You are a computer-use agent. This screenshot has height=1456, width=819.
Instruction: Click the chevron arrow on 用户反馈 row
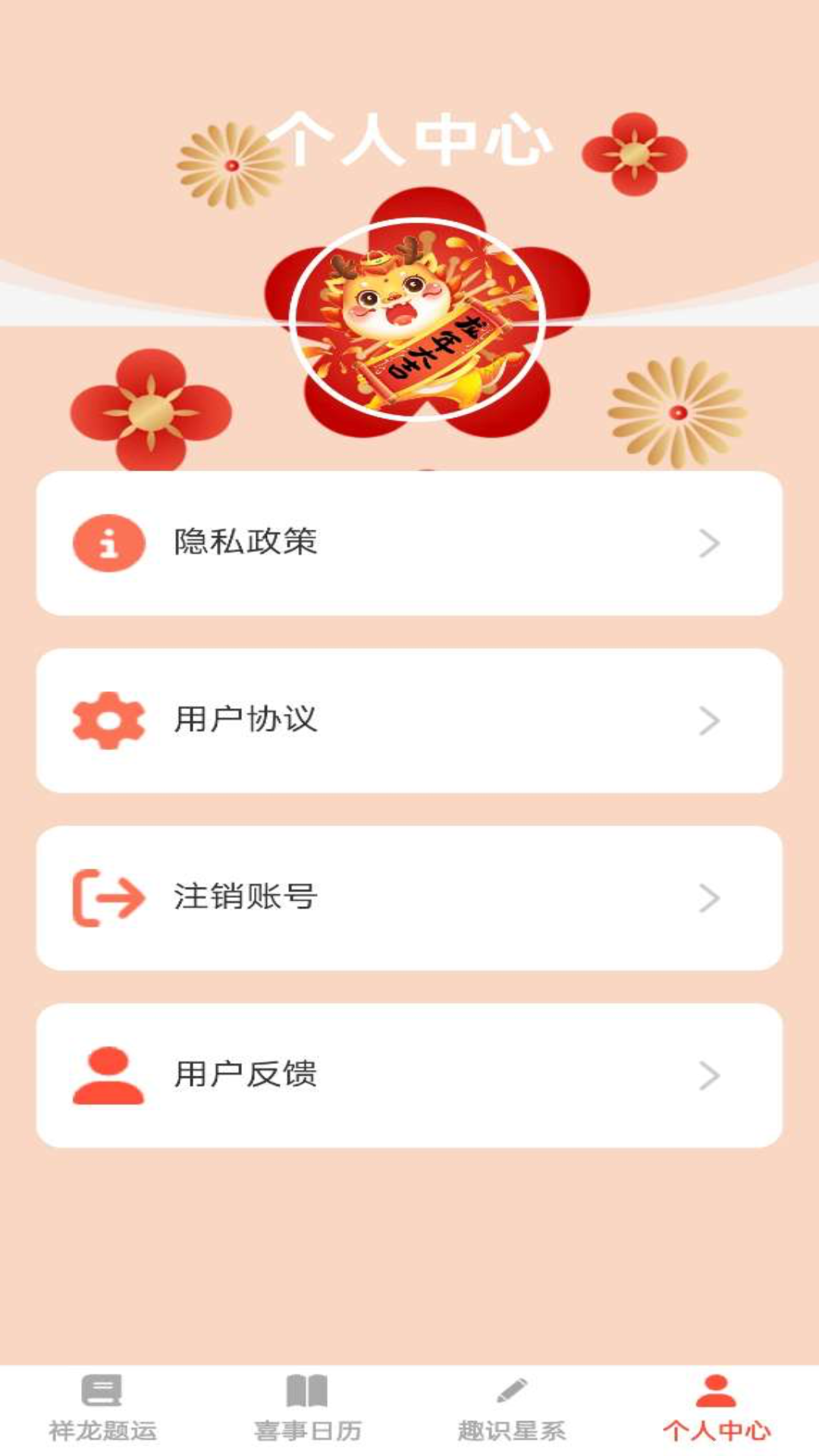click(710, 1071)
